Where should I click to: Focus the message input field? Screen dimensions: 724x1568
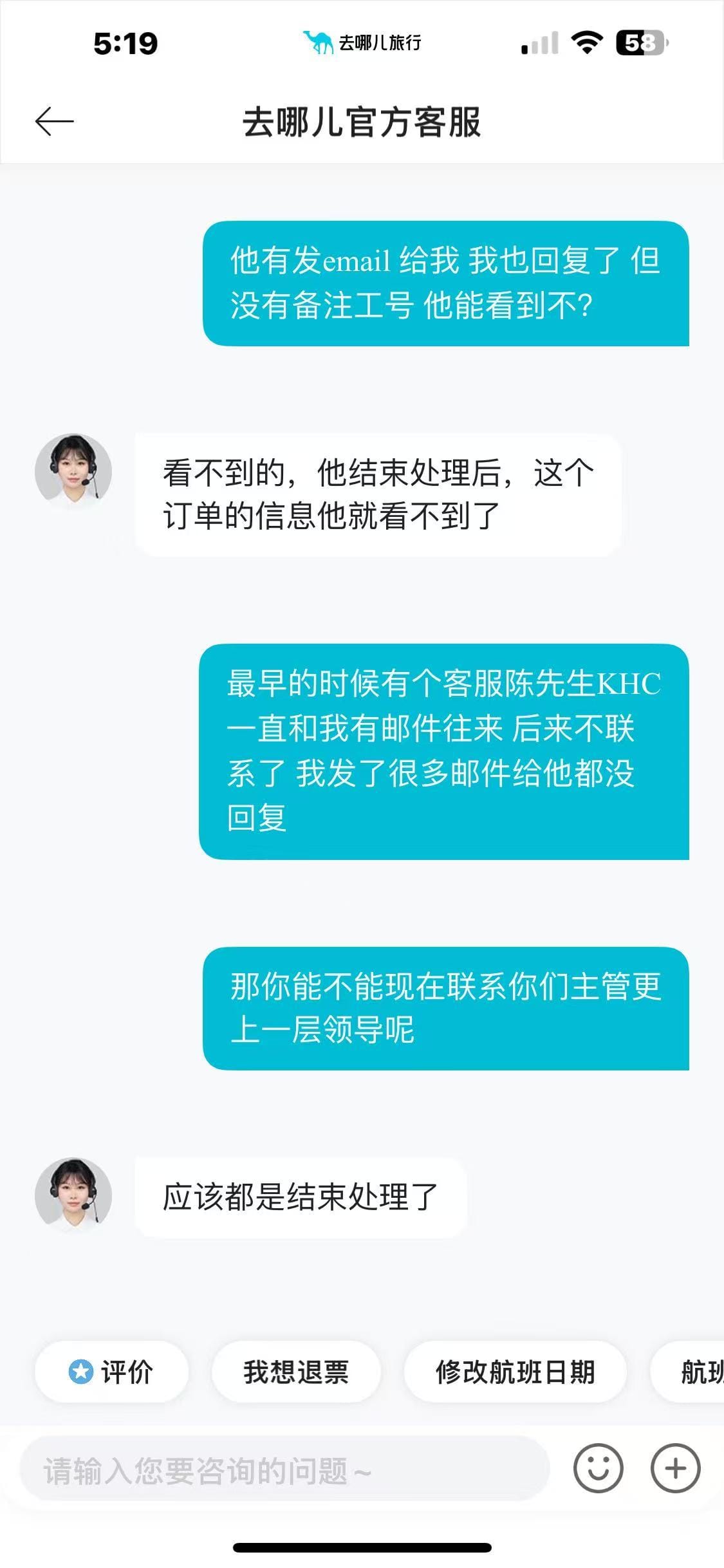pos(283,1470)
